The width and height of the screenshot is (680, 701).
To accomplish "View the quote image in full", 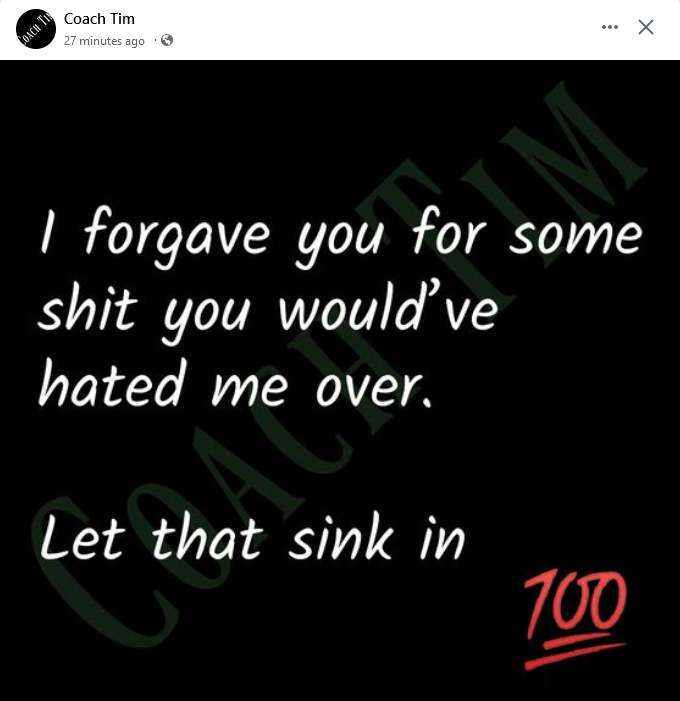I will click(340, 380).
